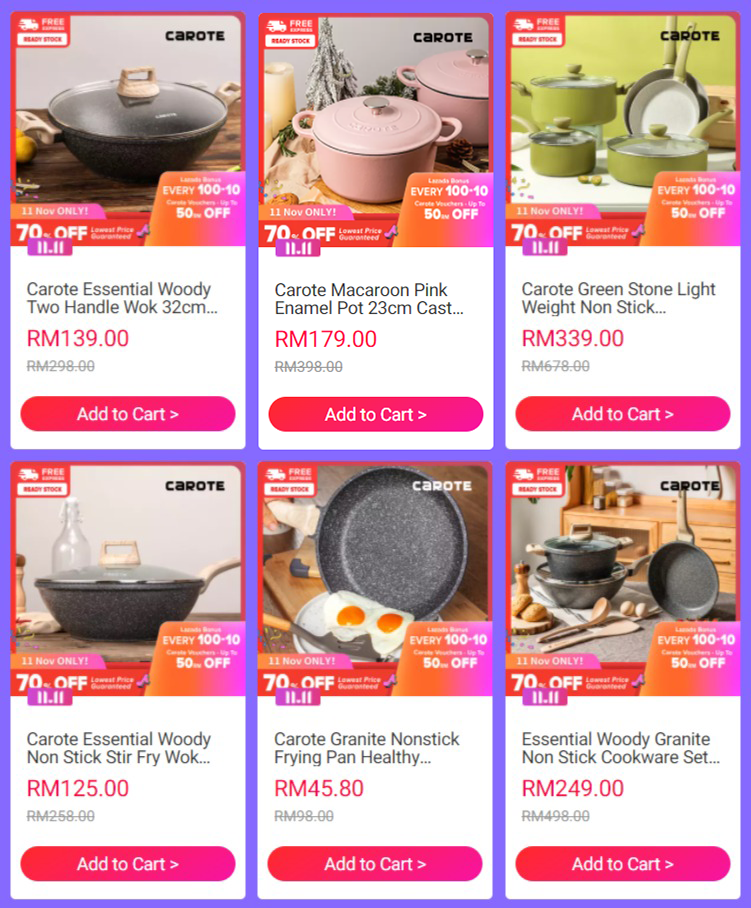Add Granite Nonstick Frying Pan to cart
This screenshot has width=751, height=908.
375,864
